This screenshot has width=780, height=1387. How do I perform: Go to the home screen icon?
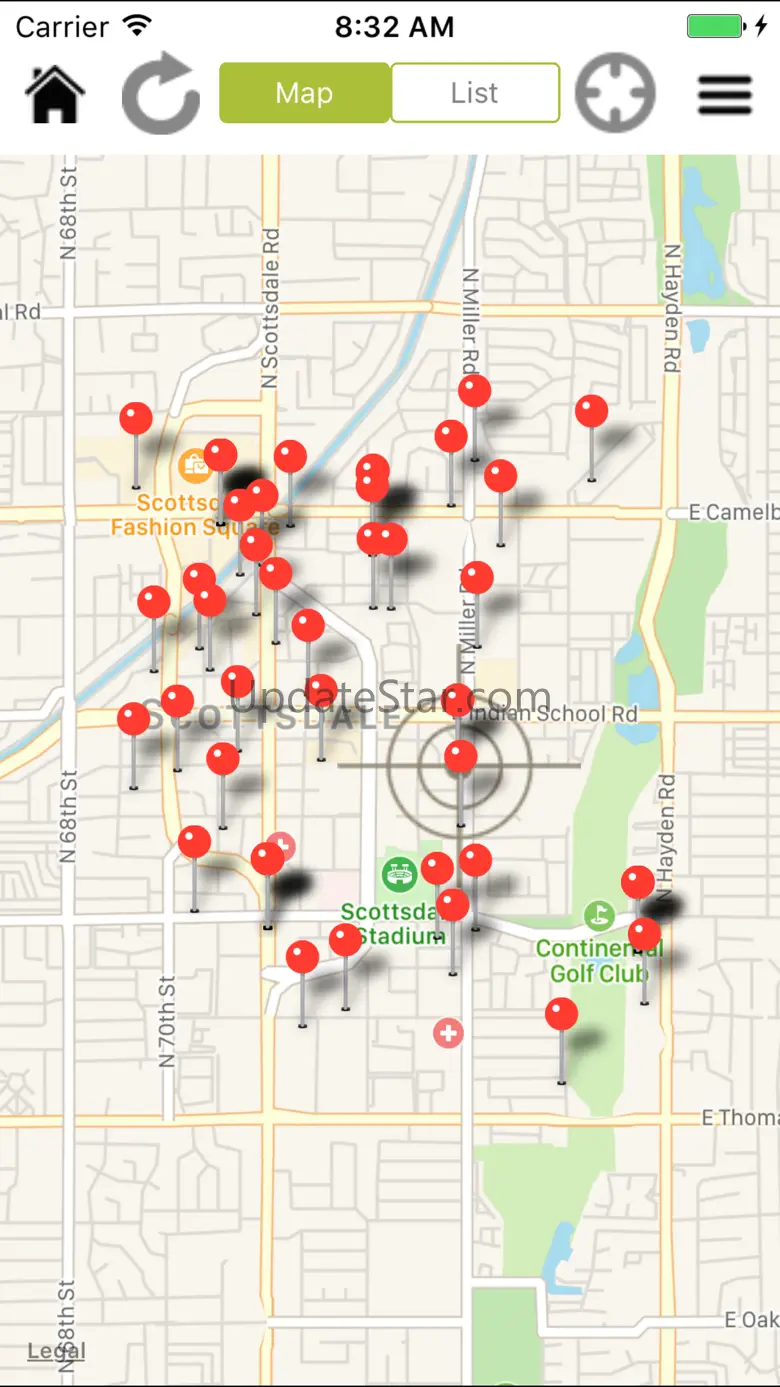click(55, 93)
